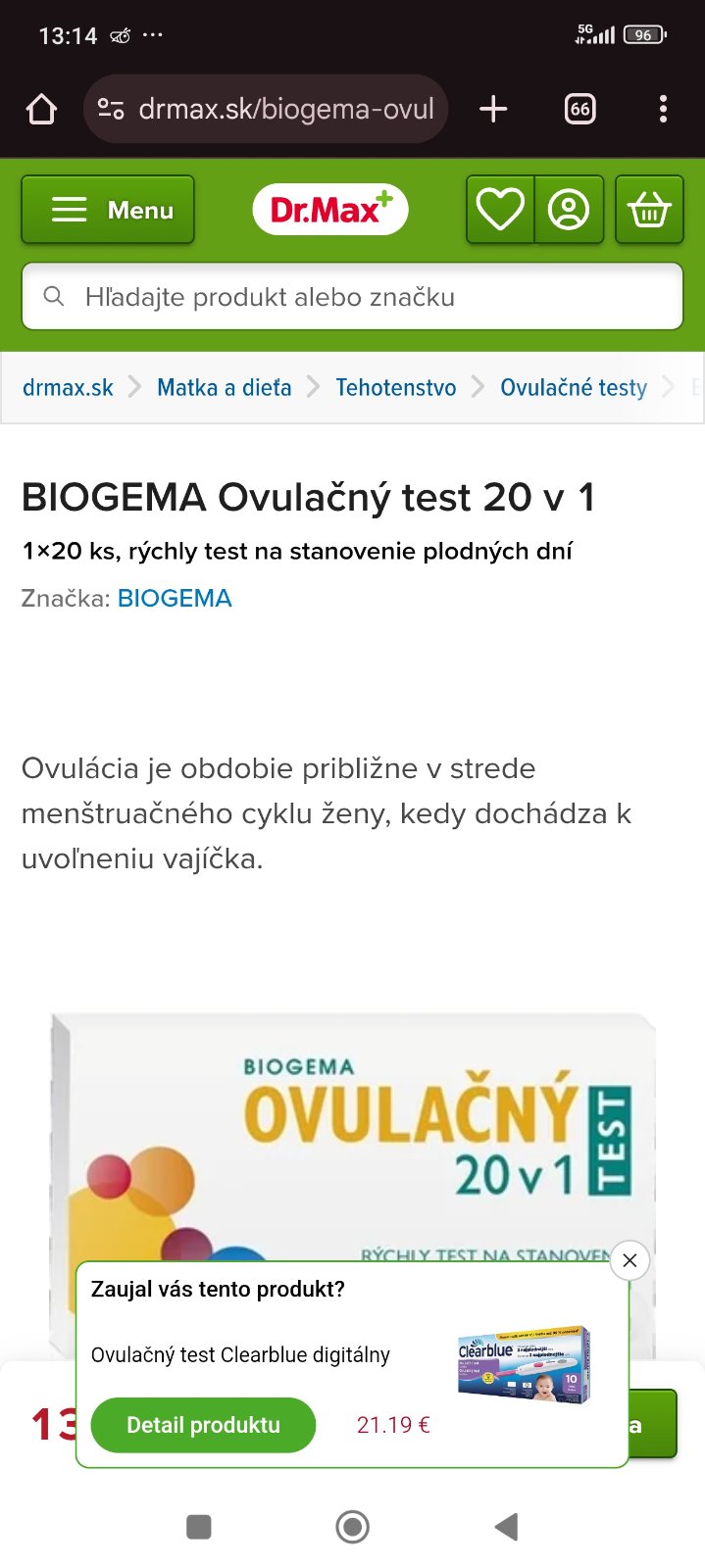Screen dimensions: 705x1568
Task: Open the BIOGEMA brand link
Action: pos(175,599)
